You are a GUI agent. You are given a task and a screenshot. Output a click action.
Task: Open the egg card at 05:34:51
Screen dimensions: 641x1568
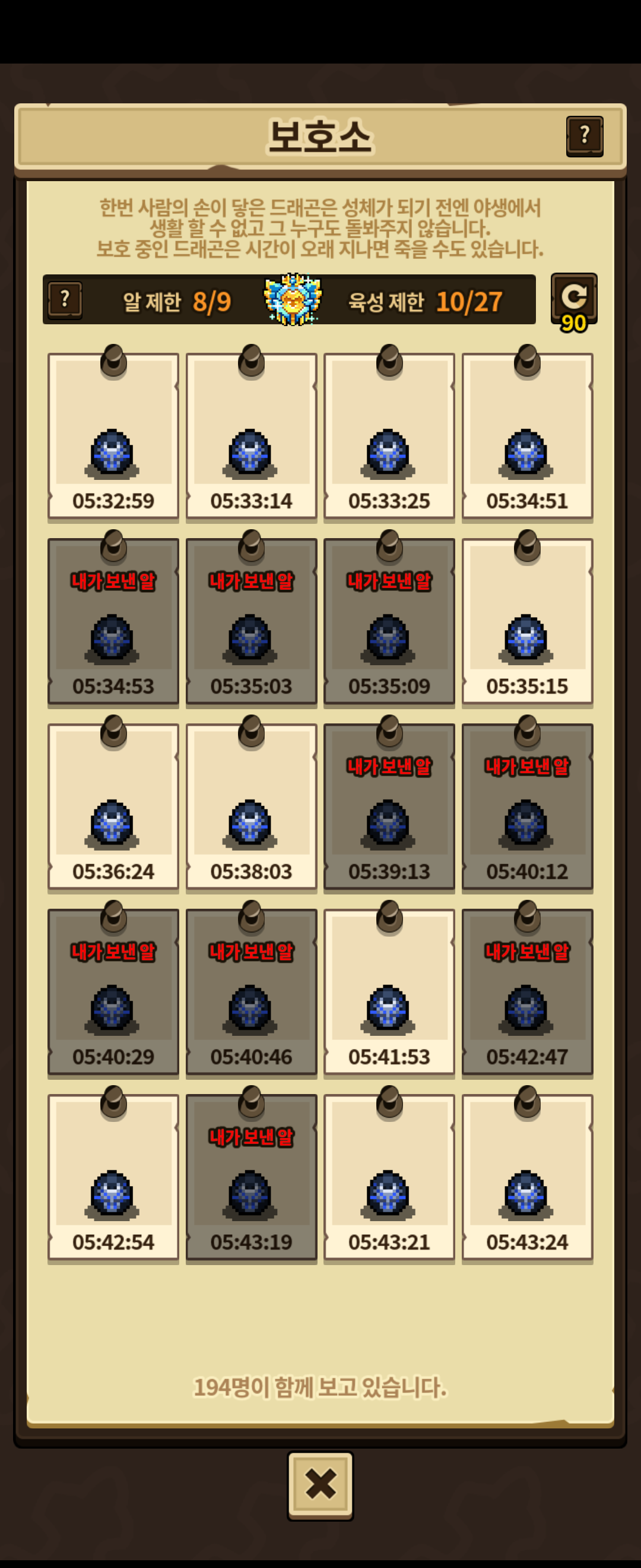(x=527, y=436)
